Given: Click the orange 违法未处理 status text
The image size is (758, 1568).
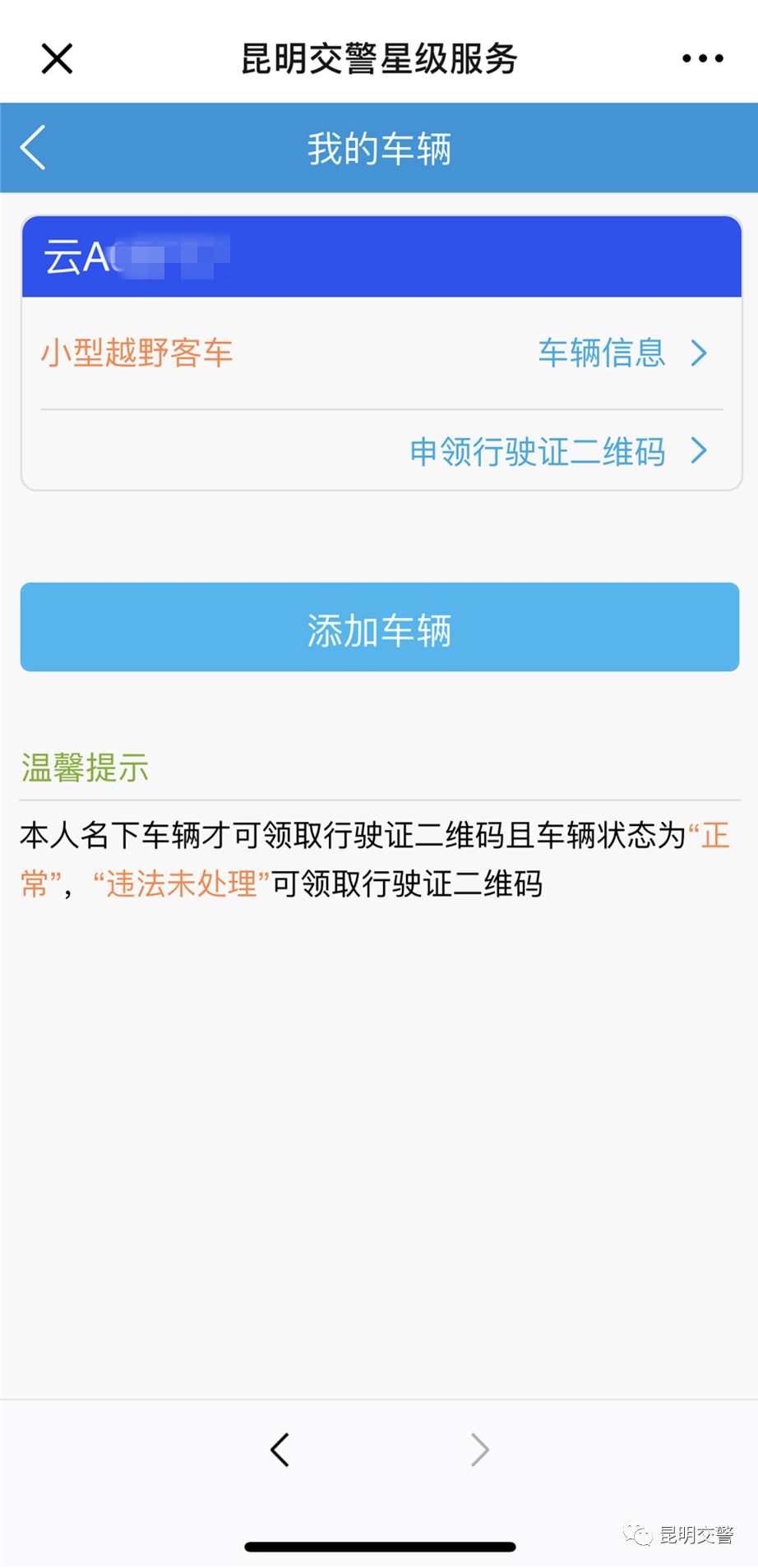Looking at the screenshot, I should (x=183, y=885).
